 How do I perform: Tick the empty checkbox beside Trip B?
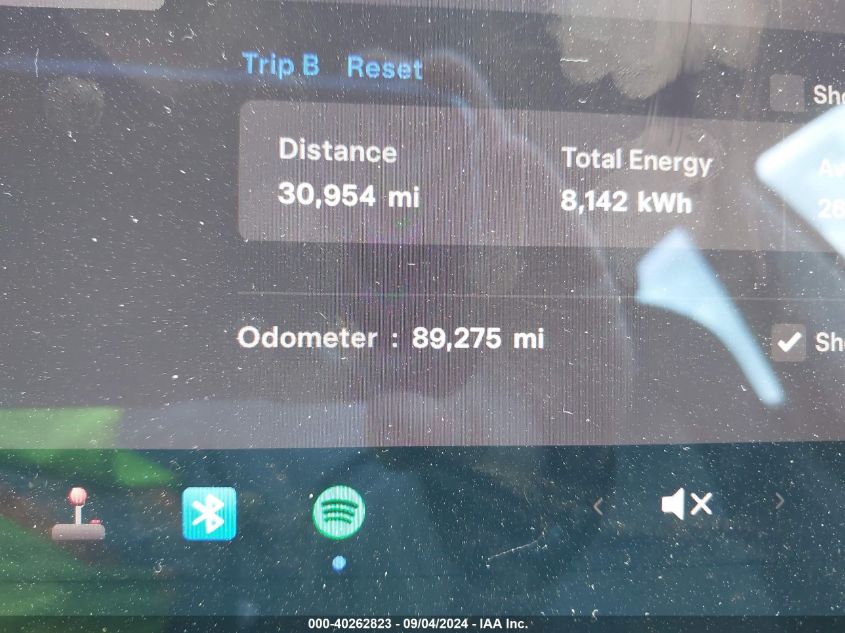(787, 94)
